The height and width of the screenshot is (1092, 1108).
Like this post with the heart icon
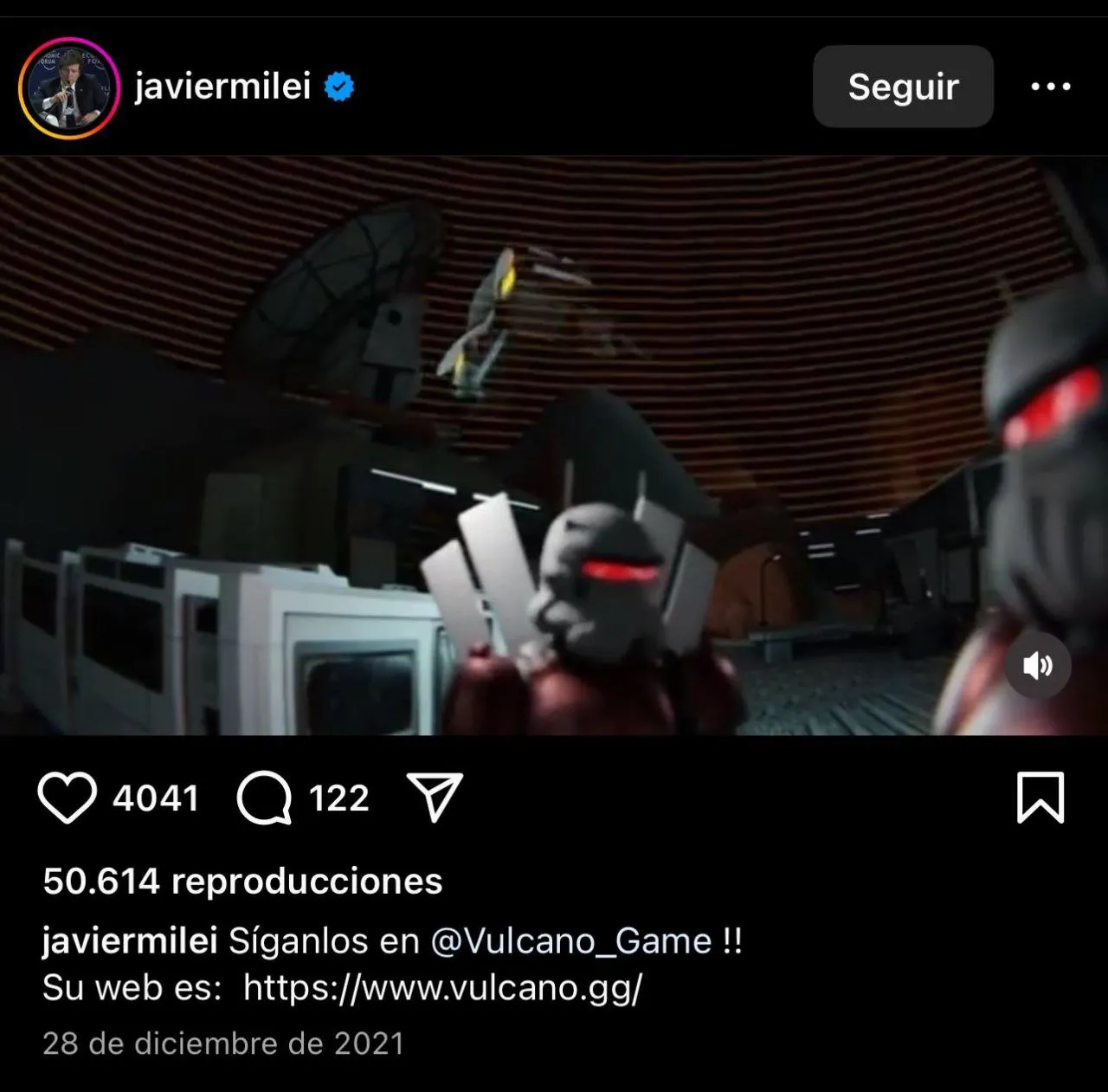pos(67,798)
